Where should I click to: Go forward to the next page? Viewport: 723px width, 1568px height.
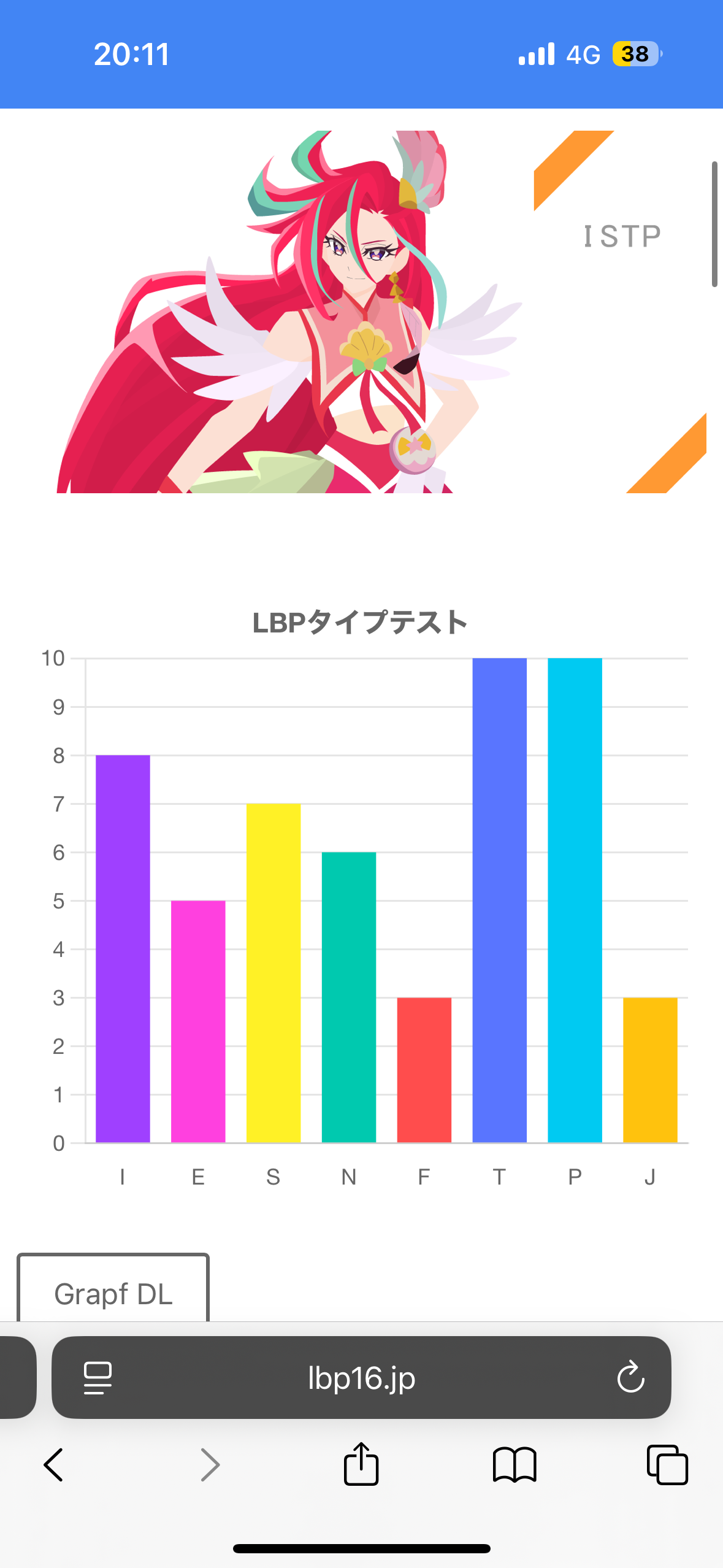point(210,1465)
